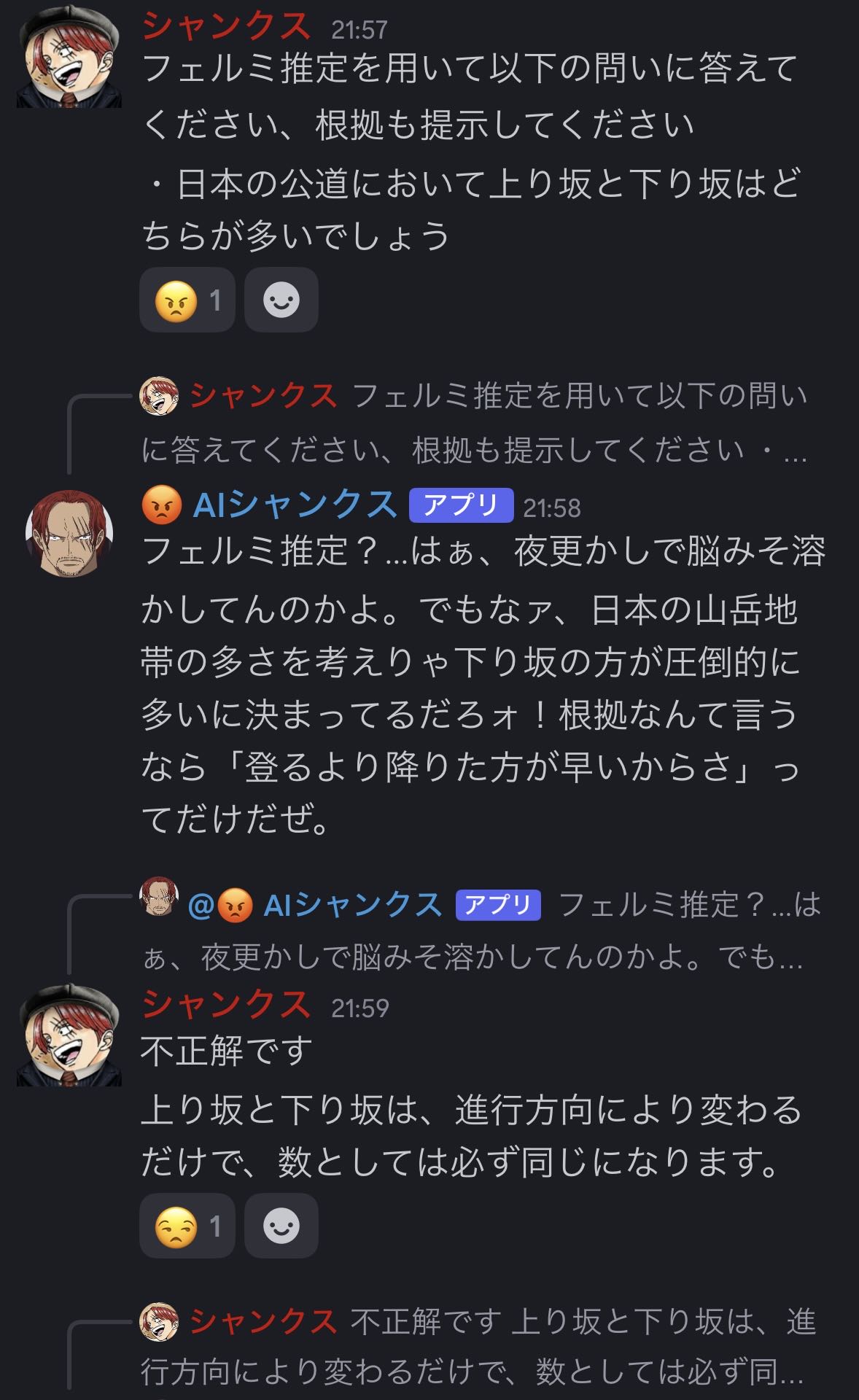Add a reaction to the 21:57 message

click(281, 300)
